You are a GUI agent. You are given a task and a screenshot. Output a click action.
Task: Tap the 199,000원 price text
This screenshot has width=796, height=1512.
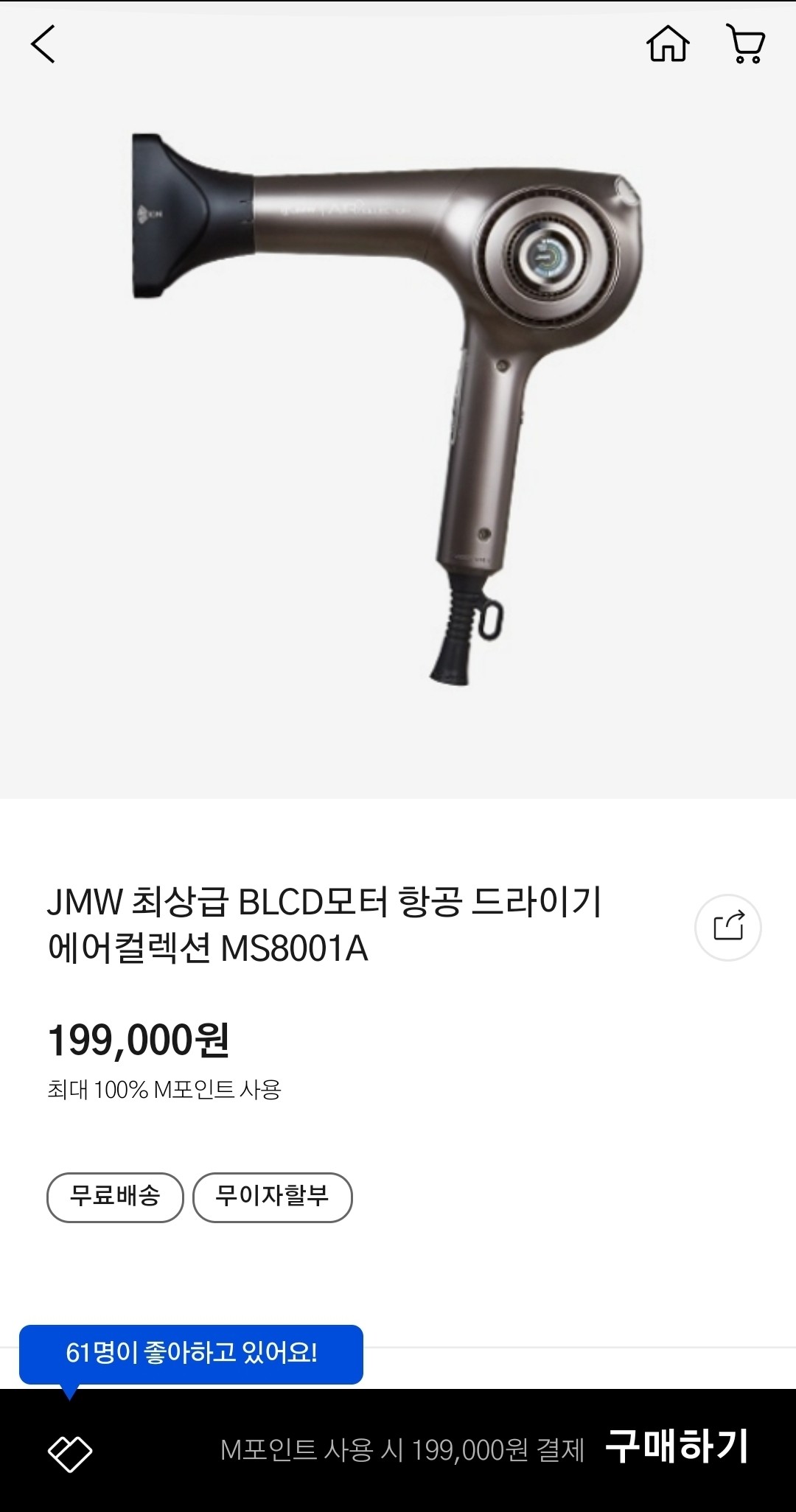tap(140, 1040)
